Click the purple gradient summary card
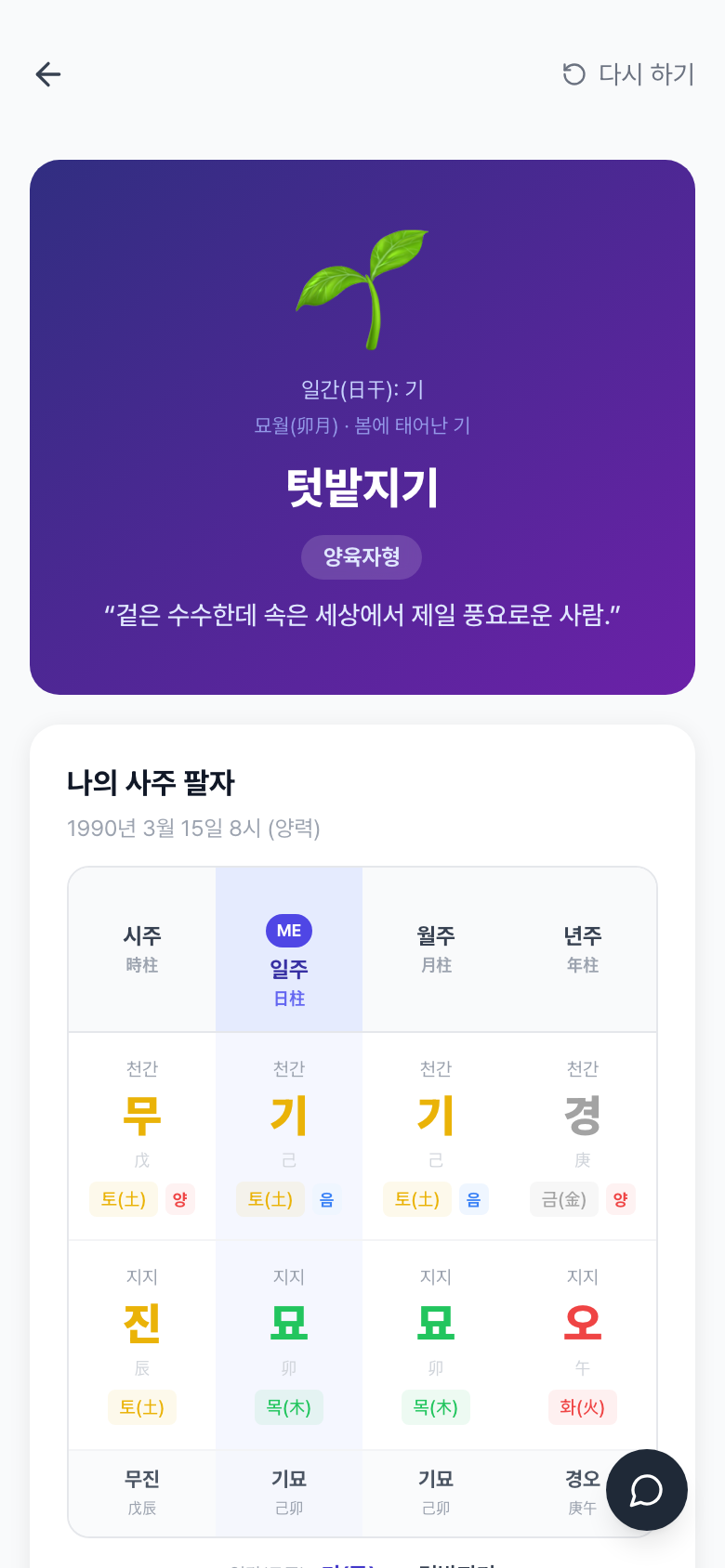Screen dimensions: 725x1568 362,427
